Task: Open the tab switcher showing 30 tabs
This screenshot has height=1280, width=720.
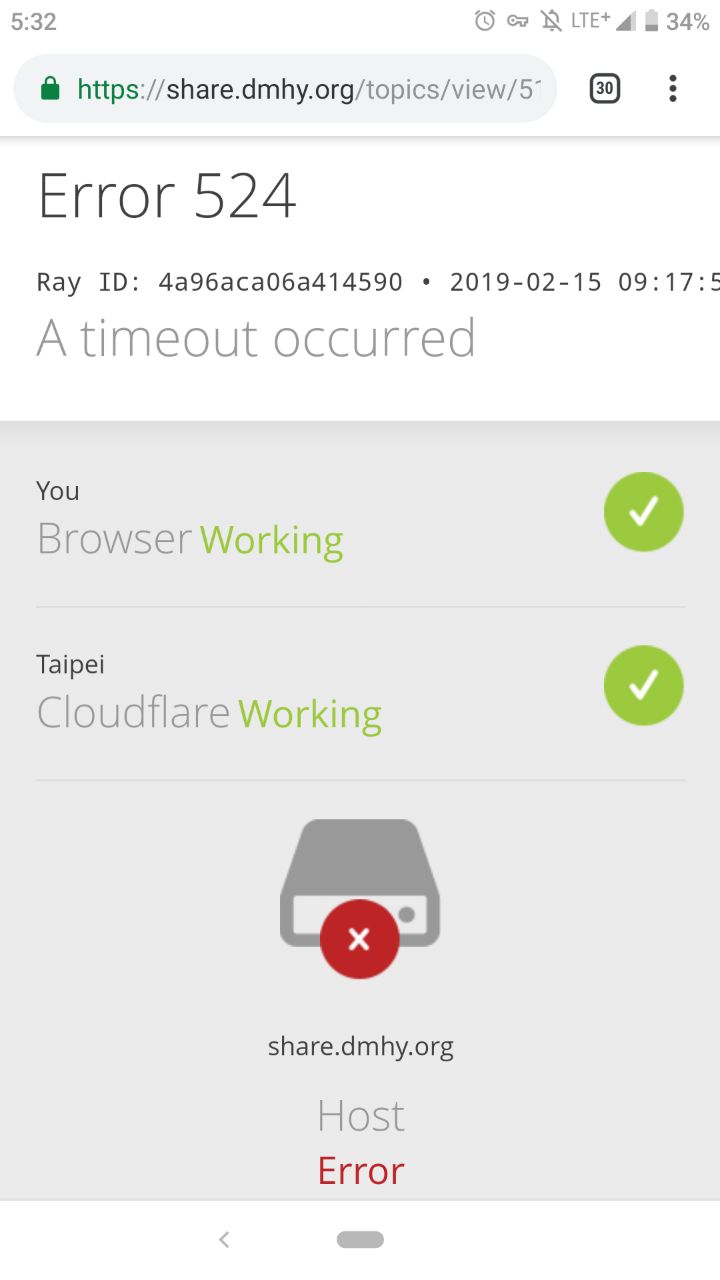Action: coord(604,89)
